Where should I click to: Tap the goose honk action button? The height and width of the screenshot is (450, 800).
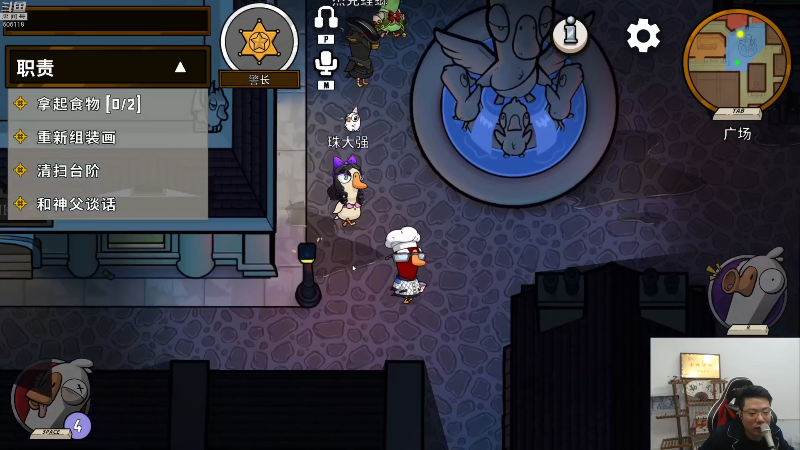coord(747,293)
